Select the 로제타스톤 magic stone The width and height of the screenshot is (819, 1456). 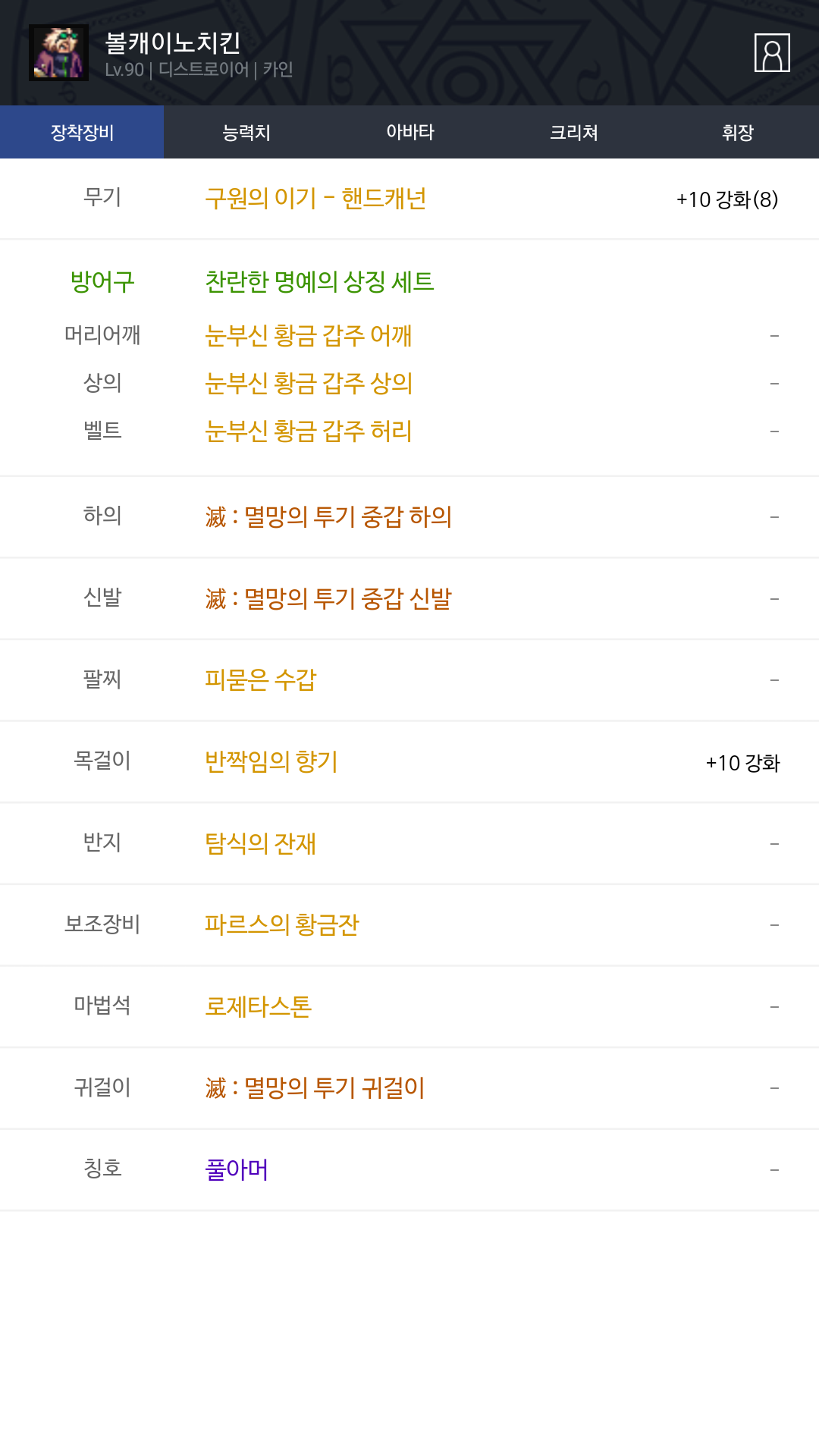[x=258, y=1006]
